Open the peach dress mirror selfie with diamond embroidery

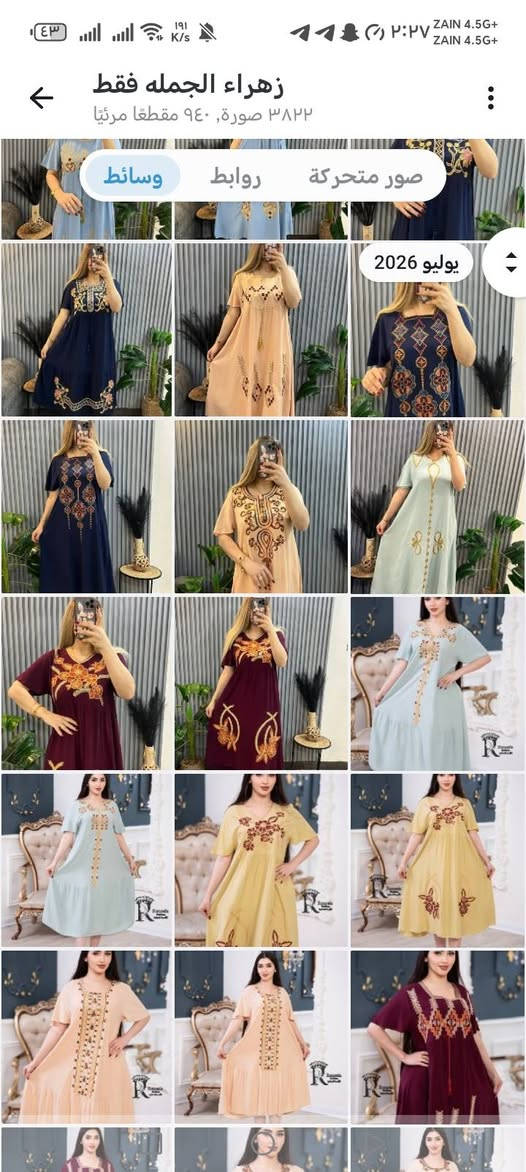[262, 329]
